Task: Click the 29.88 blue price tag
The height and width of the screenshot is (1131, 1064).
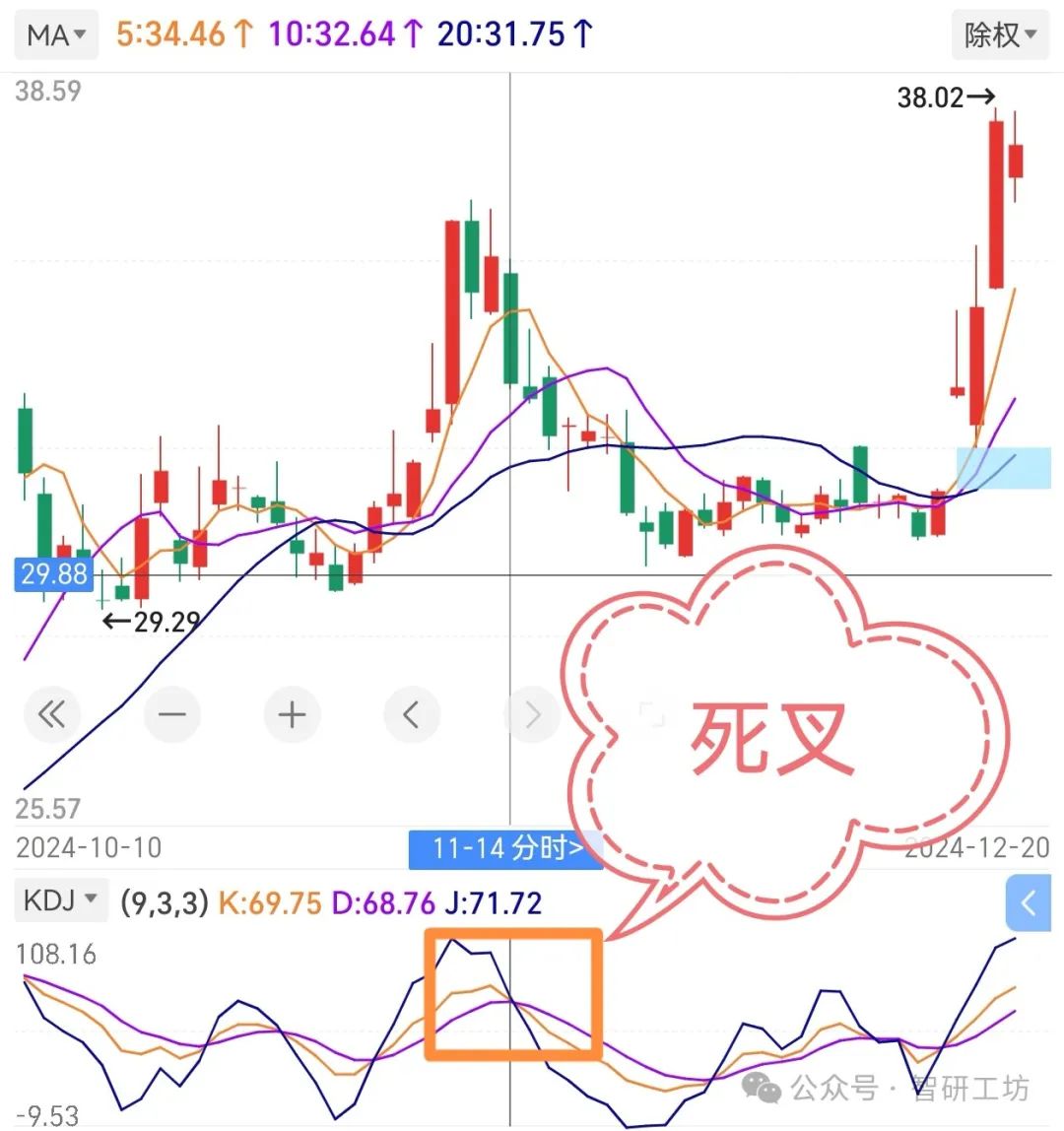Action: click(x=52, y=574)
